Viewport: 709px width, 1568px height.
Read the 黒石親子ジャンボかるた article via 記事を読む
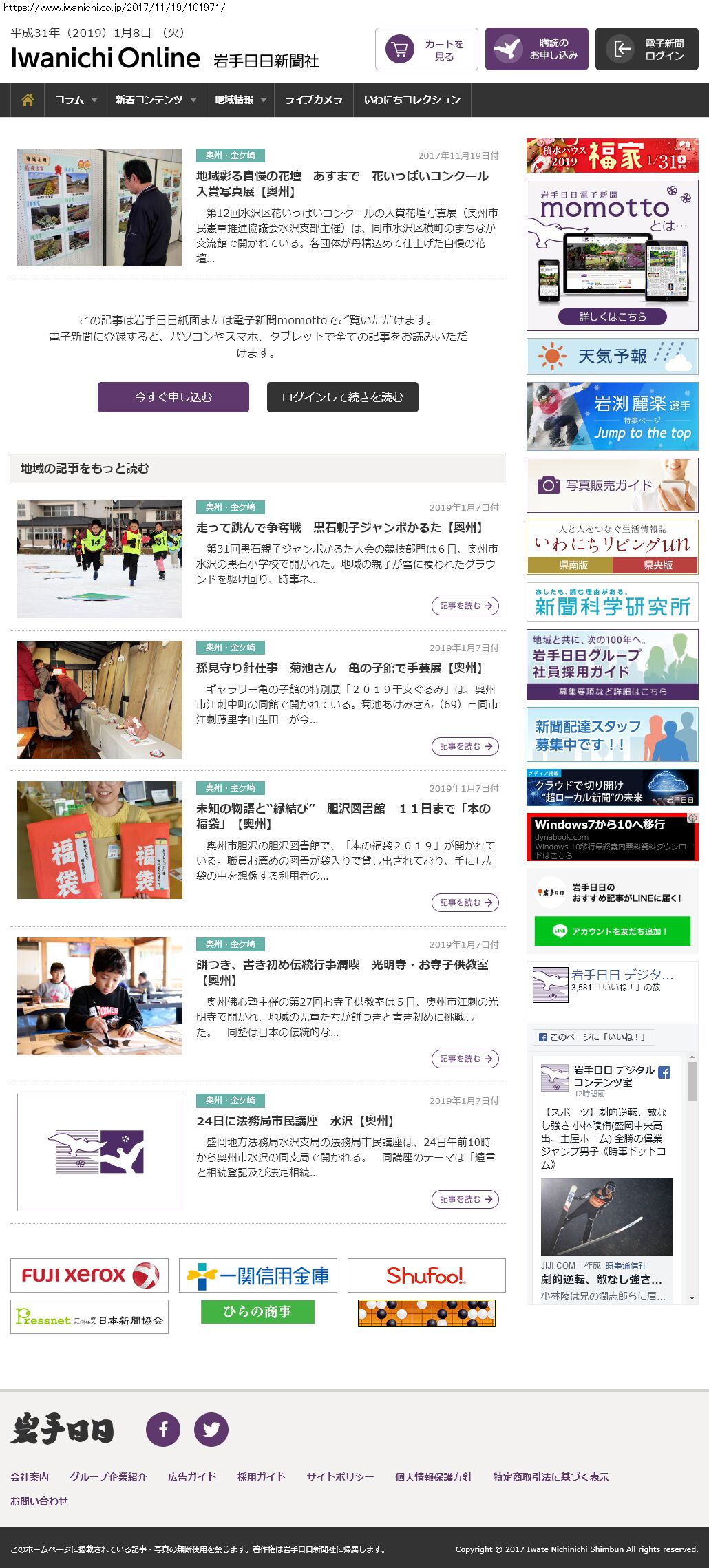coord(465,606)
